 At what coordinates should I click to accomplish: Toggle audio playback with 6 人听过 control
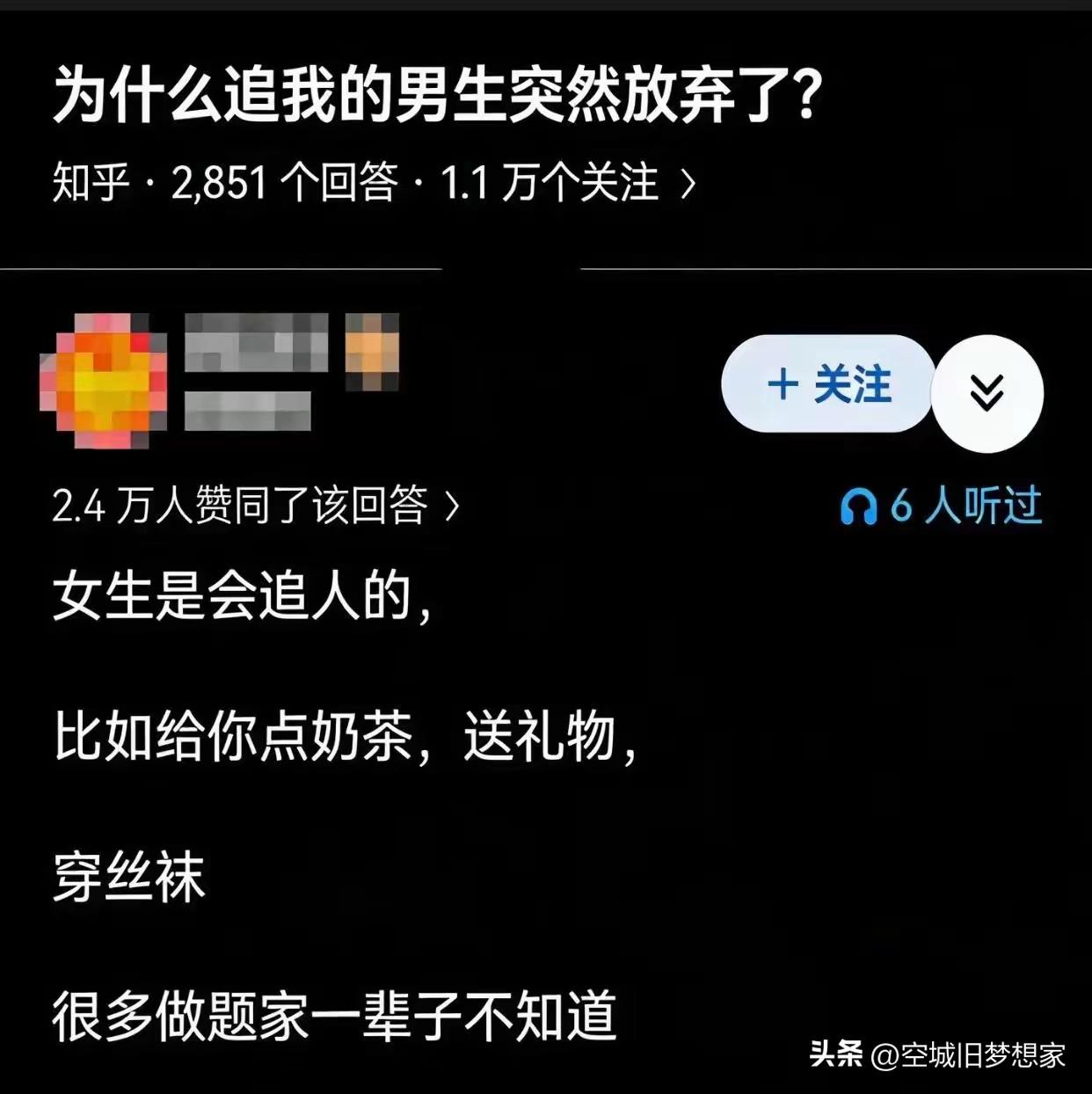pos(941,506)
